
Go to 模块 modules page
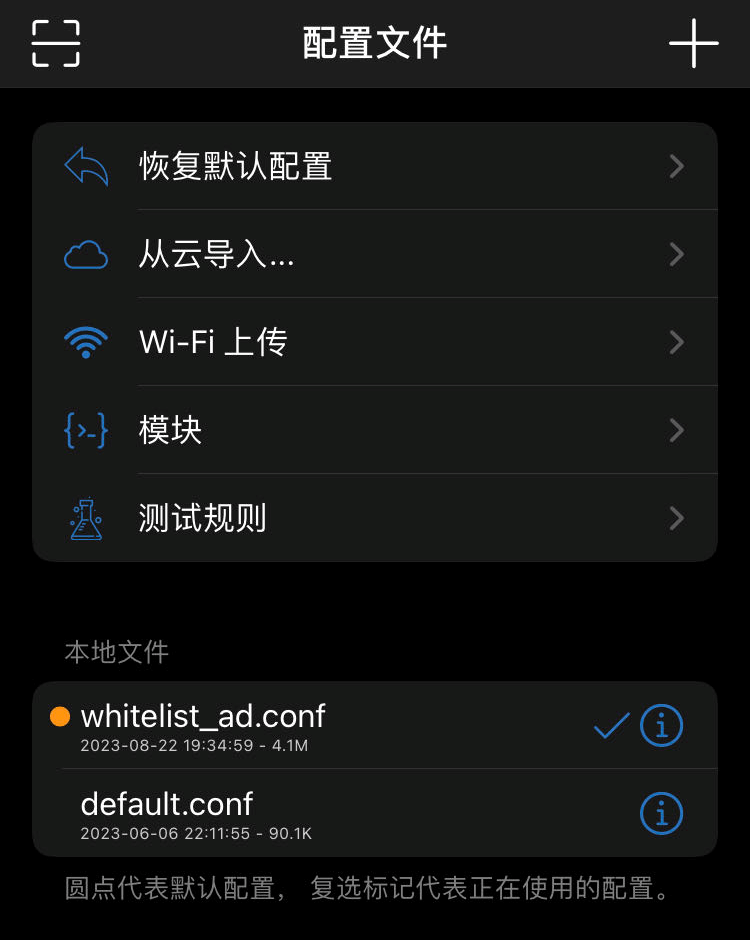(x=375, y=431)
